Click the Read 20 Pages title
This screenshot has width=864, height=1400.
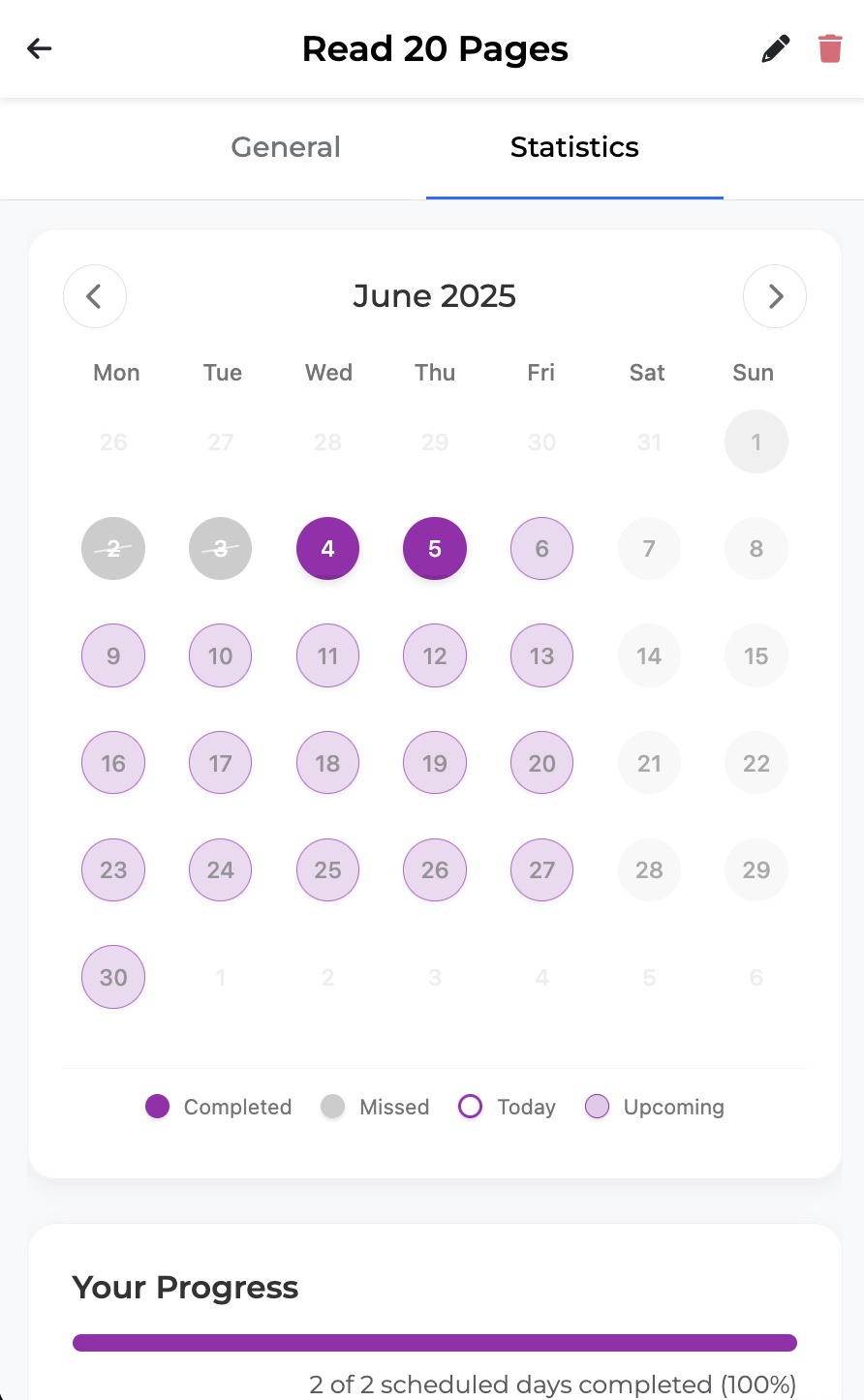(x=434, y=48)
